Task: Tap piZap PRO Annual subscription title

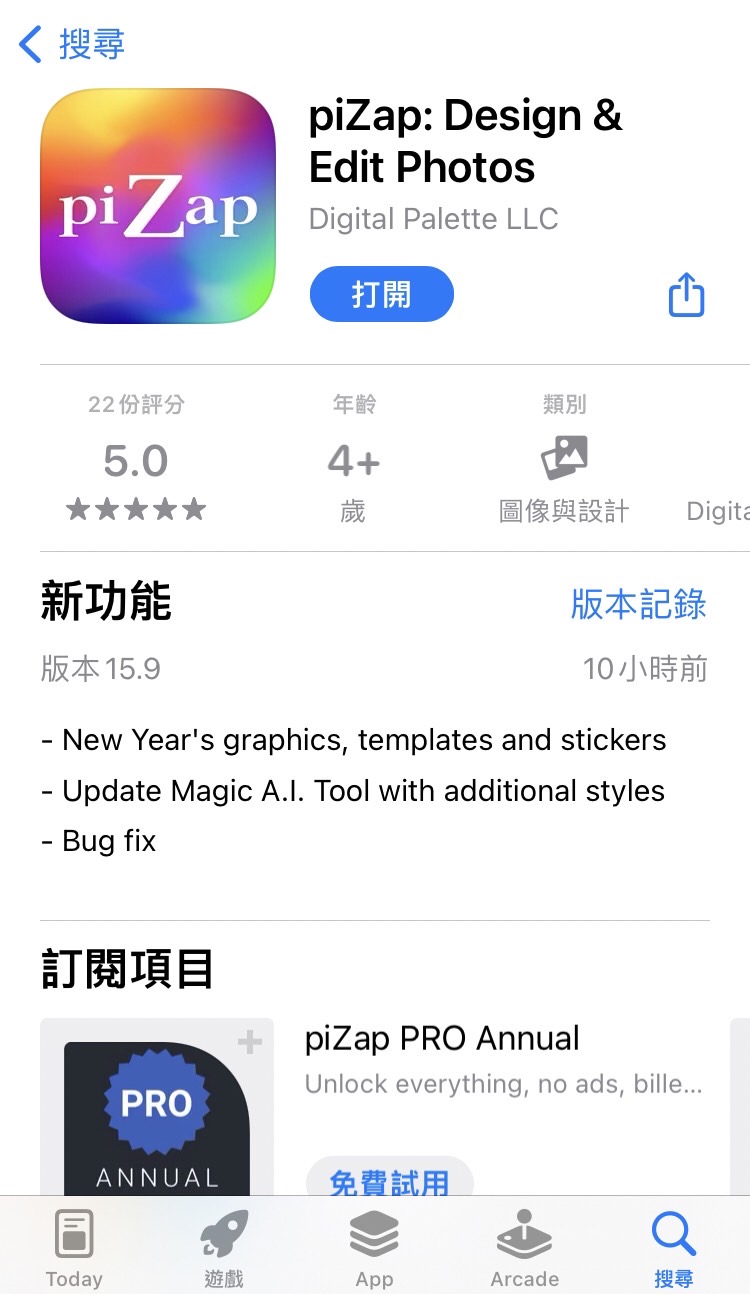Action: click(442, 1038)
